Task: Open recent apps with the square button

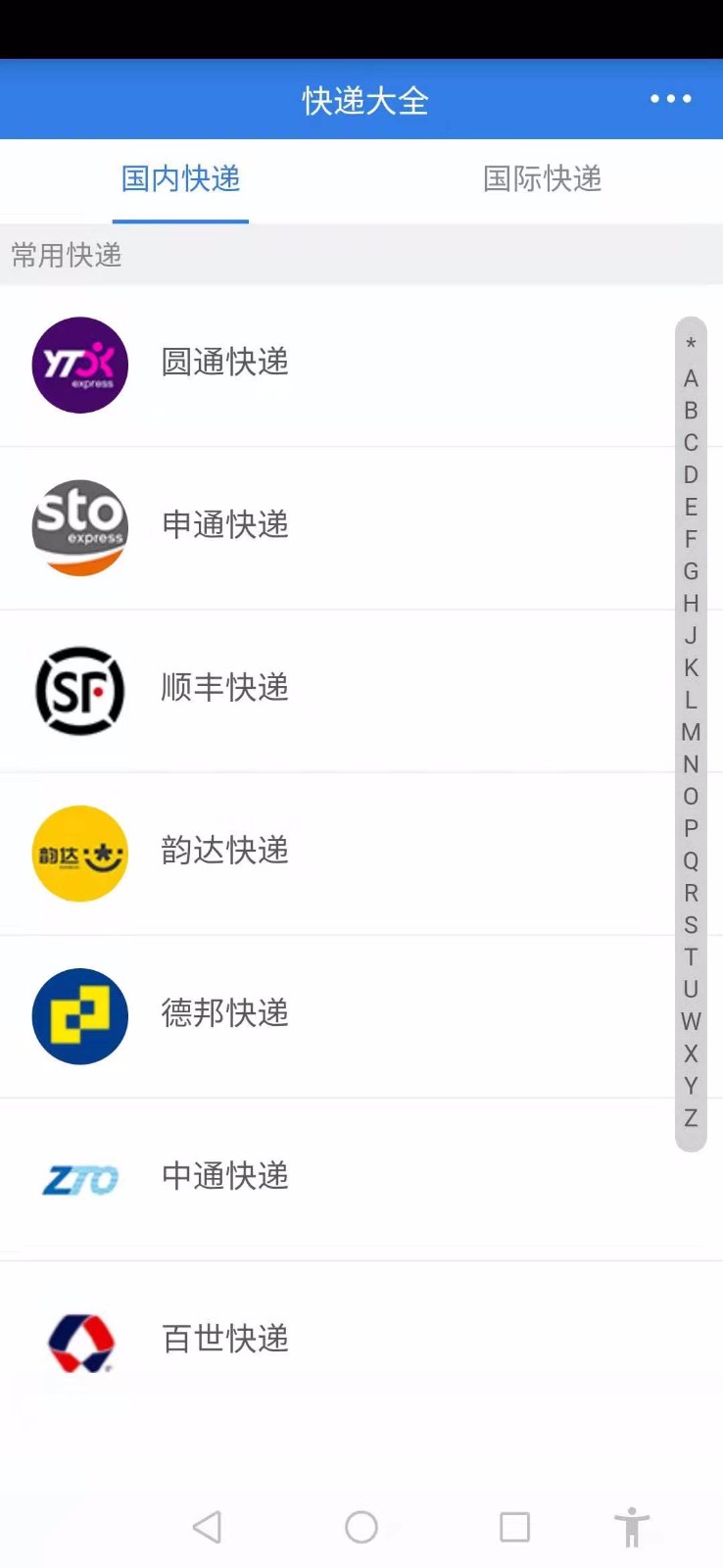Action: coord(513,1527)
